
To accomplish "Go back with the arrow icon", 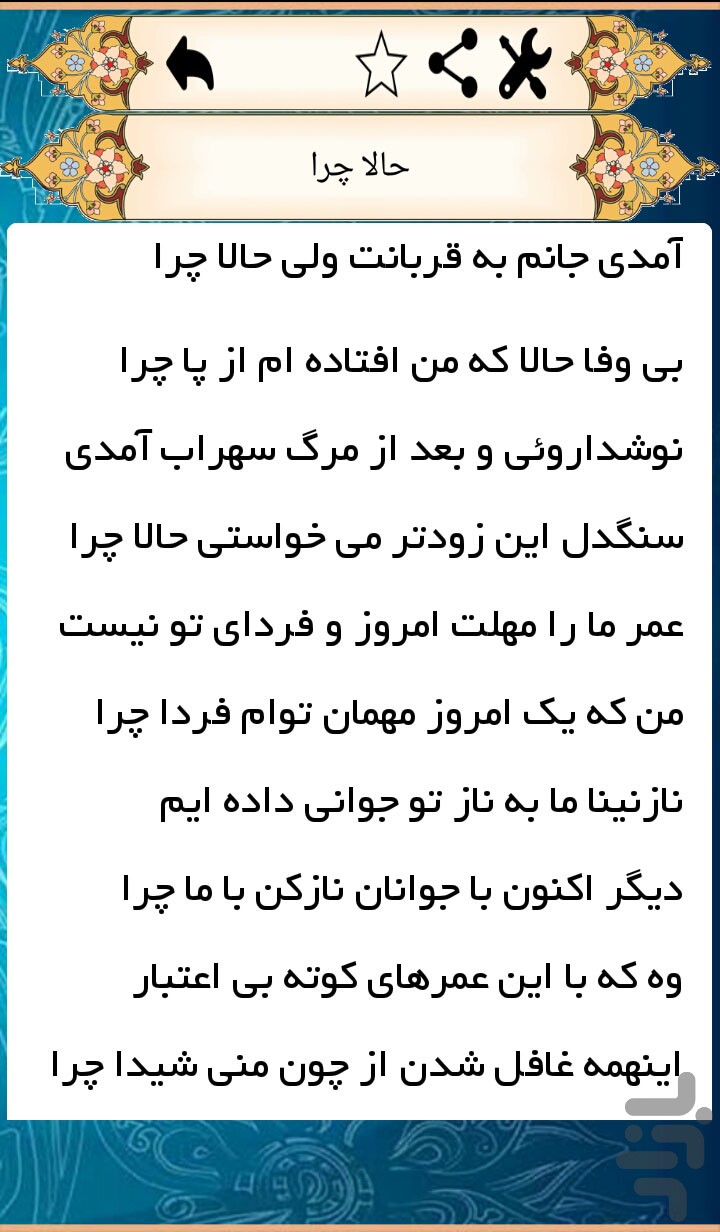I will tap(190, 64).
